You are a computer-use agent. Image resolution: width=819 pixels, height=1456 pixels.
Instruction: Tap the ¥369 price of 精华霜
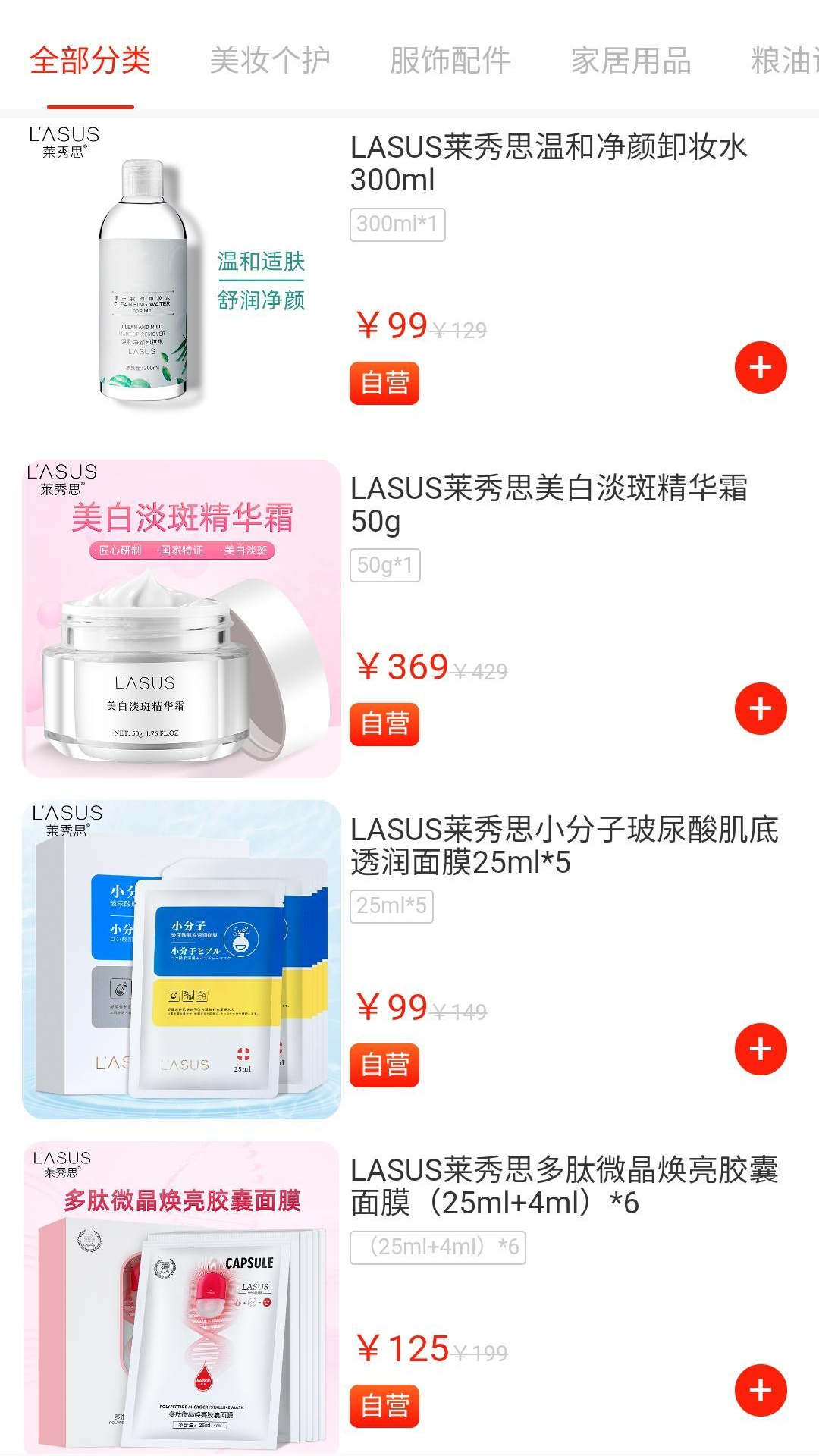400,667
